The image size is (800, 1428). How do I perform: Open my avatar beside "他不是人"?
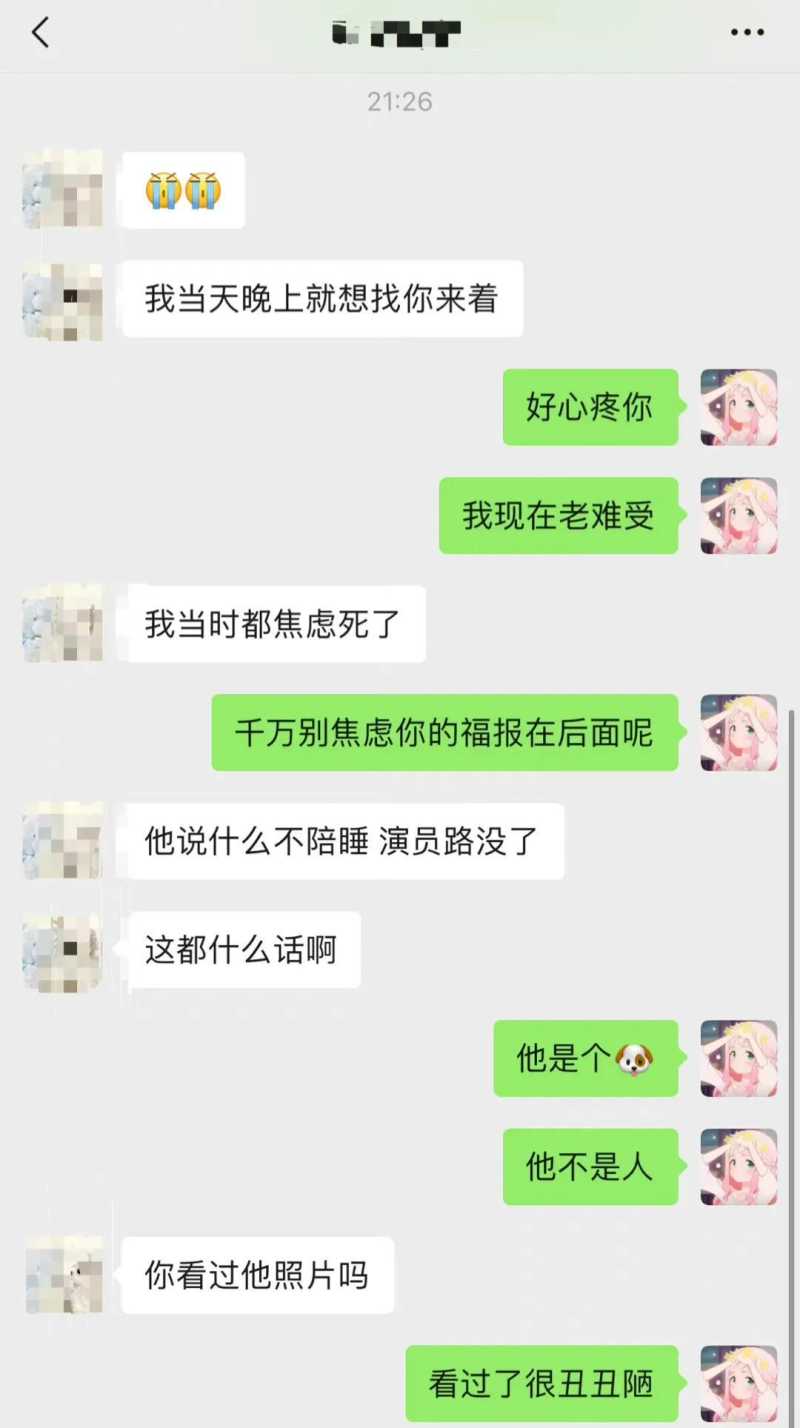739,1167
